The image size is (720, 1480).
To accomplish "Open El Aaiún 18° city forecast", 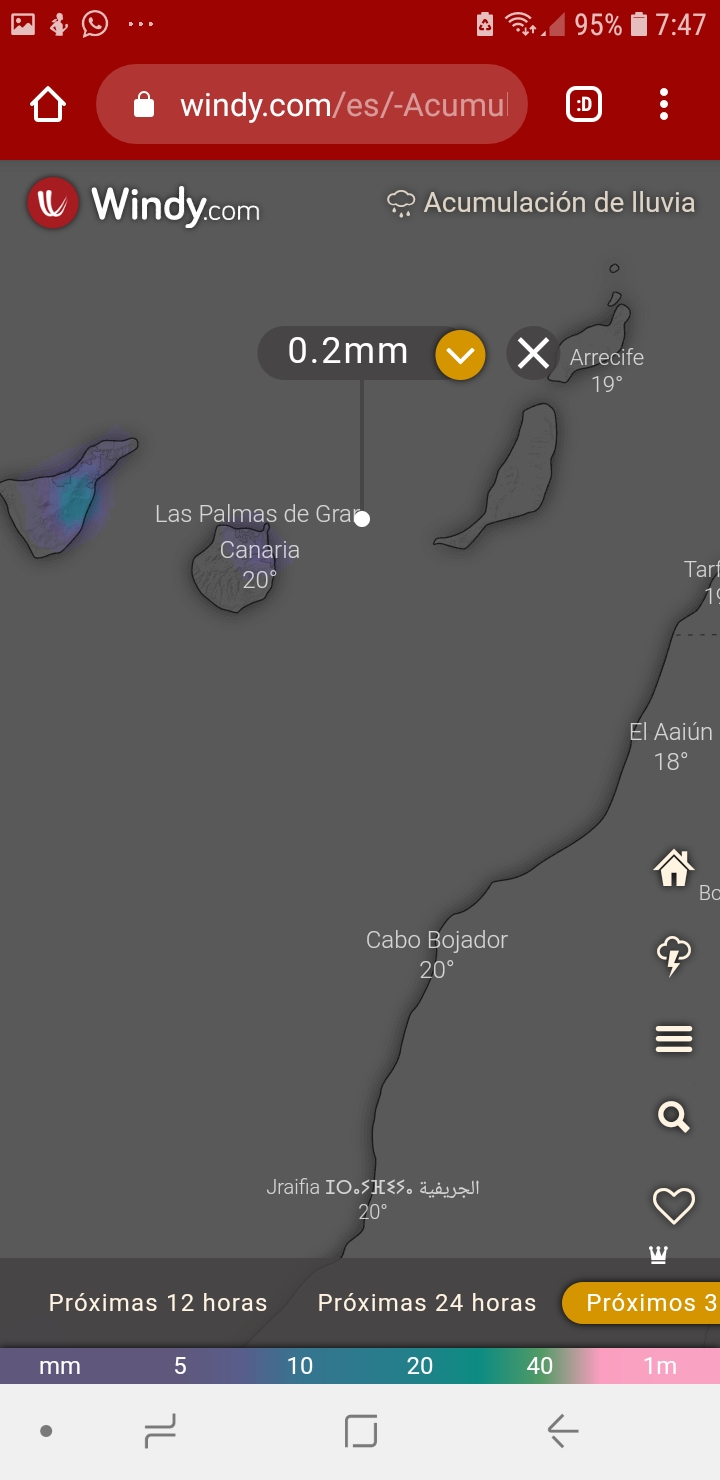I will click(671, 745).
